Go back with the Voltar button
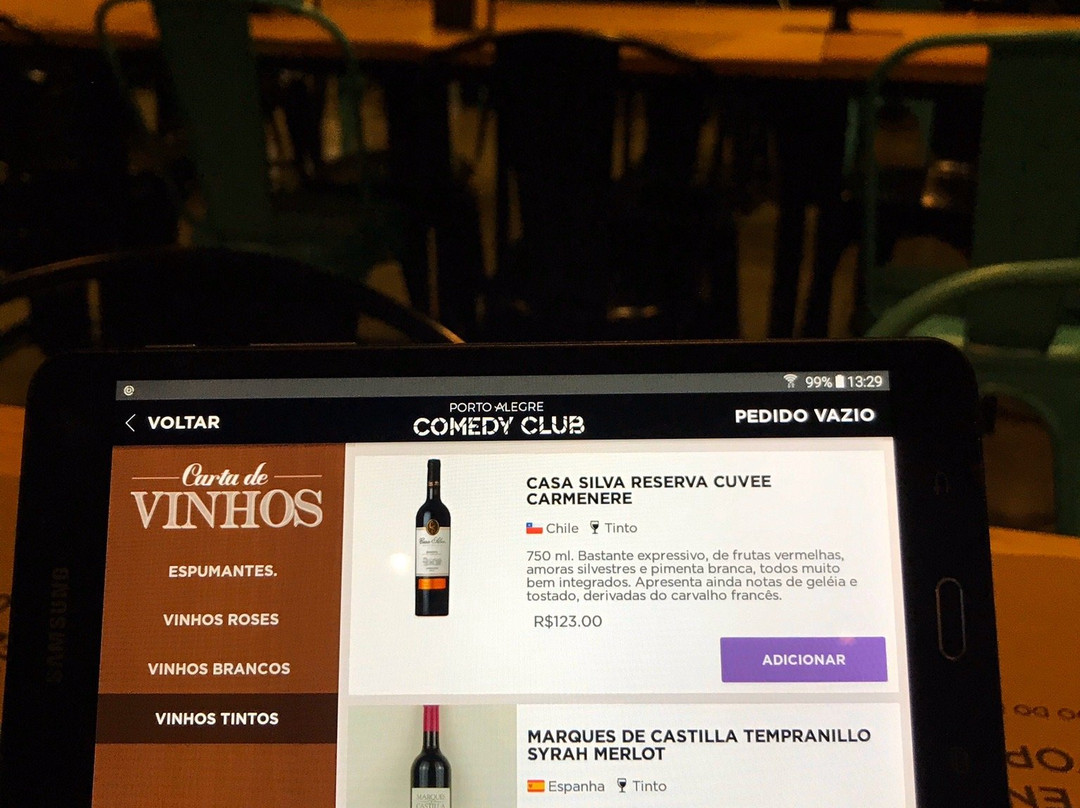 point(173,422)
